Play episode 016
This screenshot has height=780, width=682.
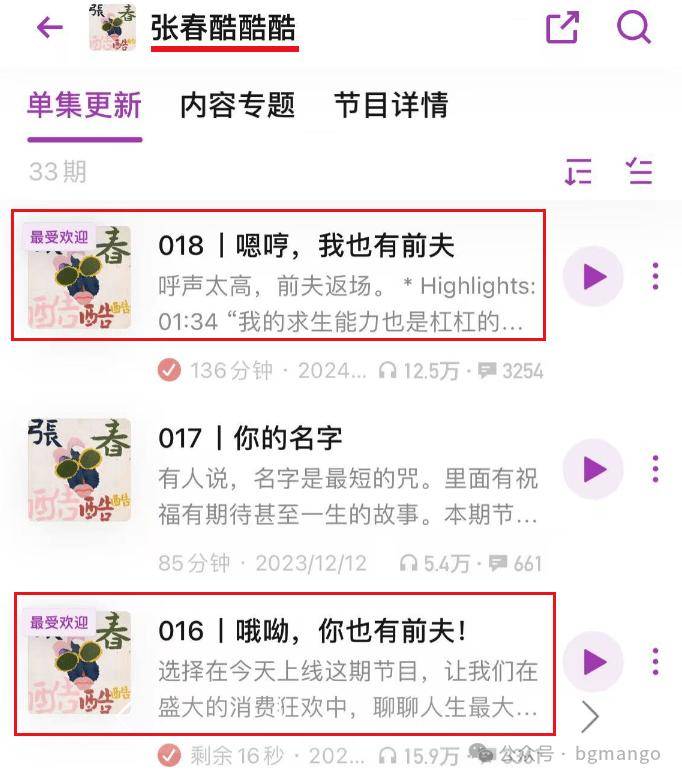tap(594, 661)
